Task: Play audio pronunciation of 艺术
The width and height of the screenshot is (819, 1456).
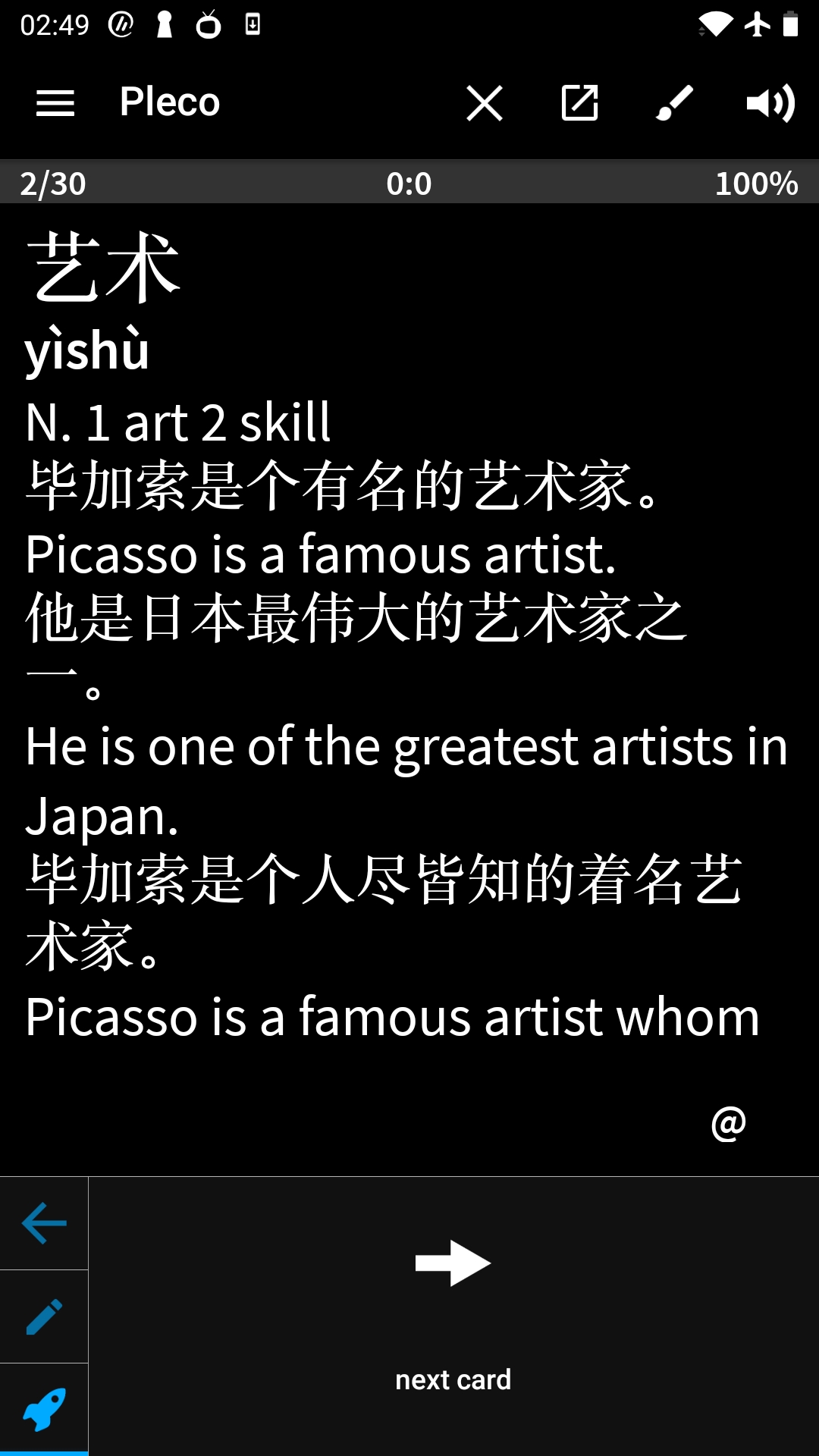Action: tap(770, 102)
